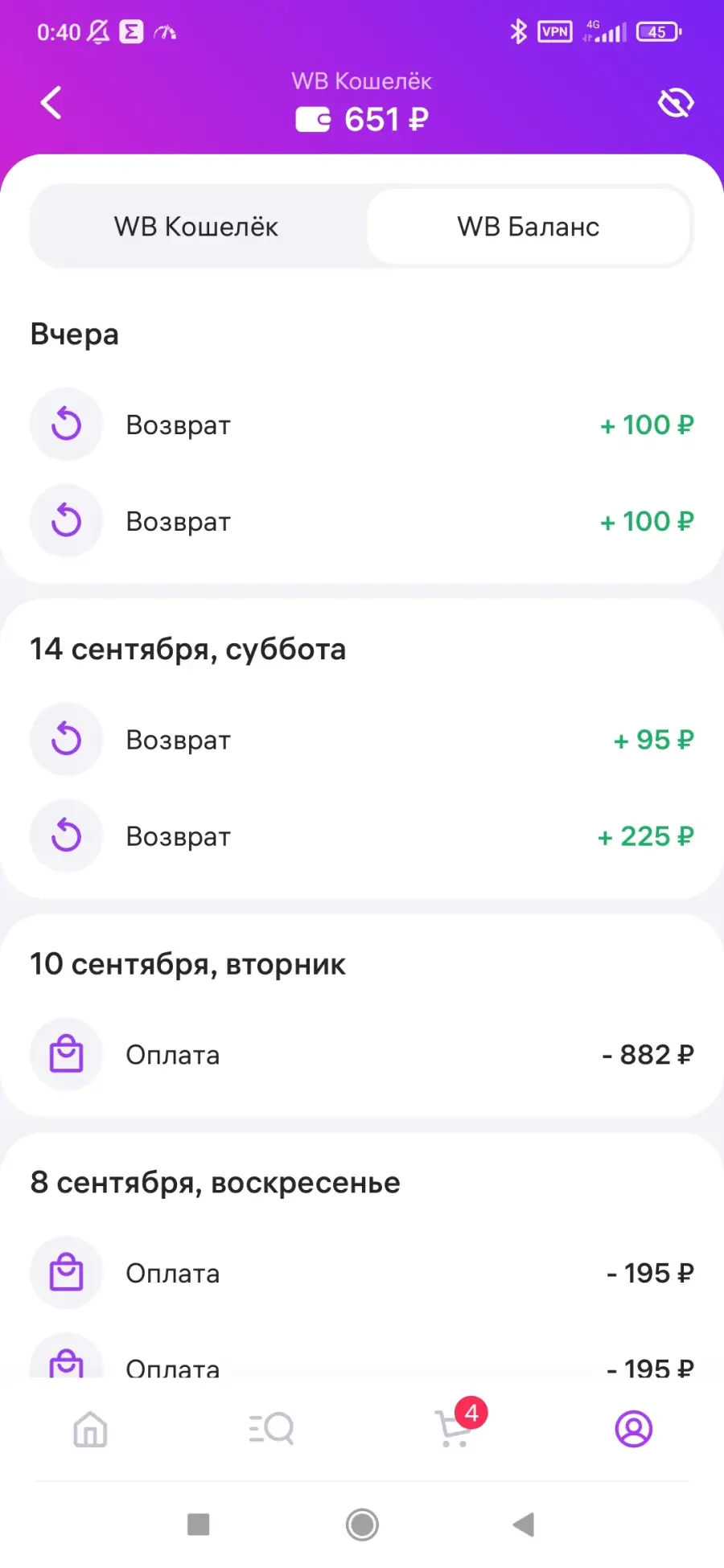This screenshot has height=1568, width=724.
Task: Open the +95 ₽ Возврат transaction
Action: tap(362, 740)
